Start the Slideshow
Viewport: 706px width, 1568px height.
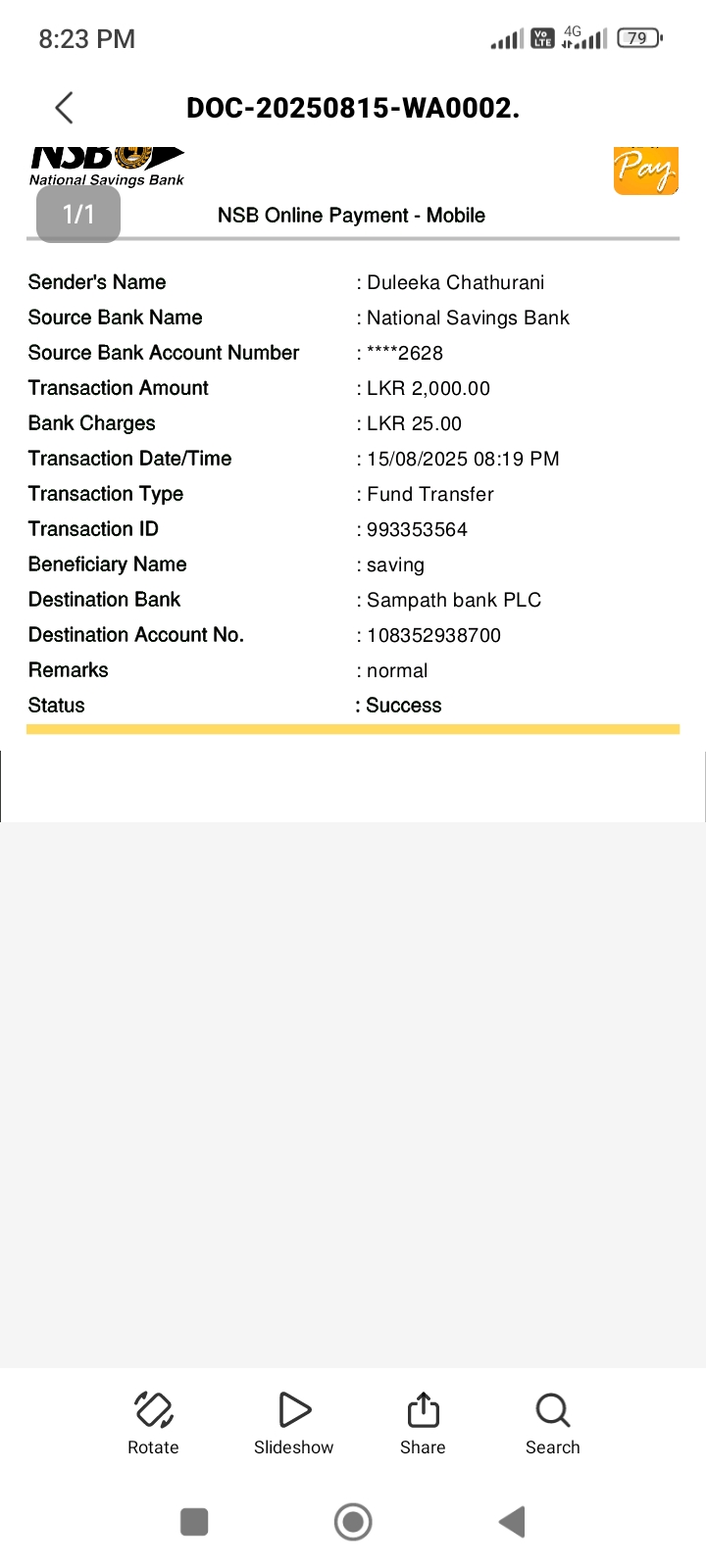pyautogui.click(x=293, y=1421)
